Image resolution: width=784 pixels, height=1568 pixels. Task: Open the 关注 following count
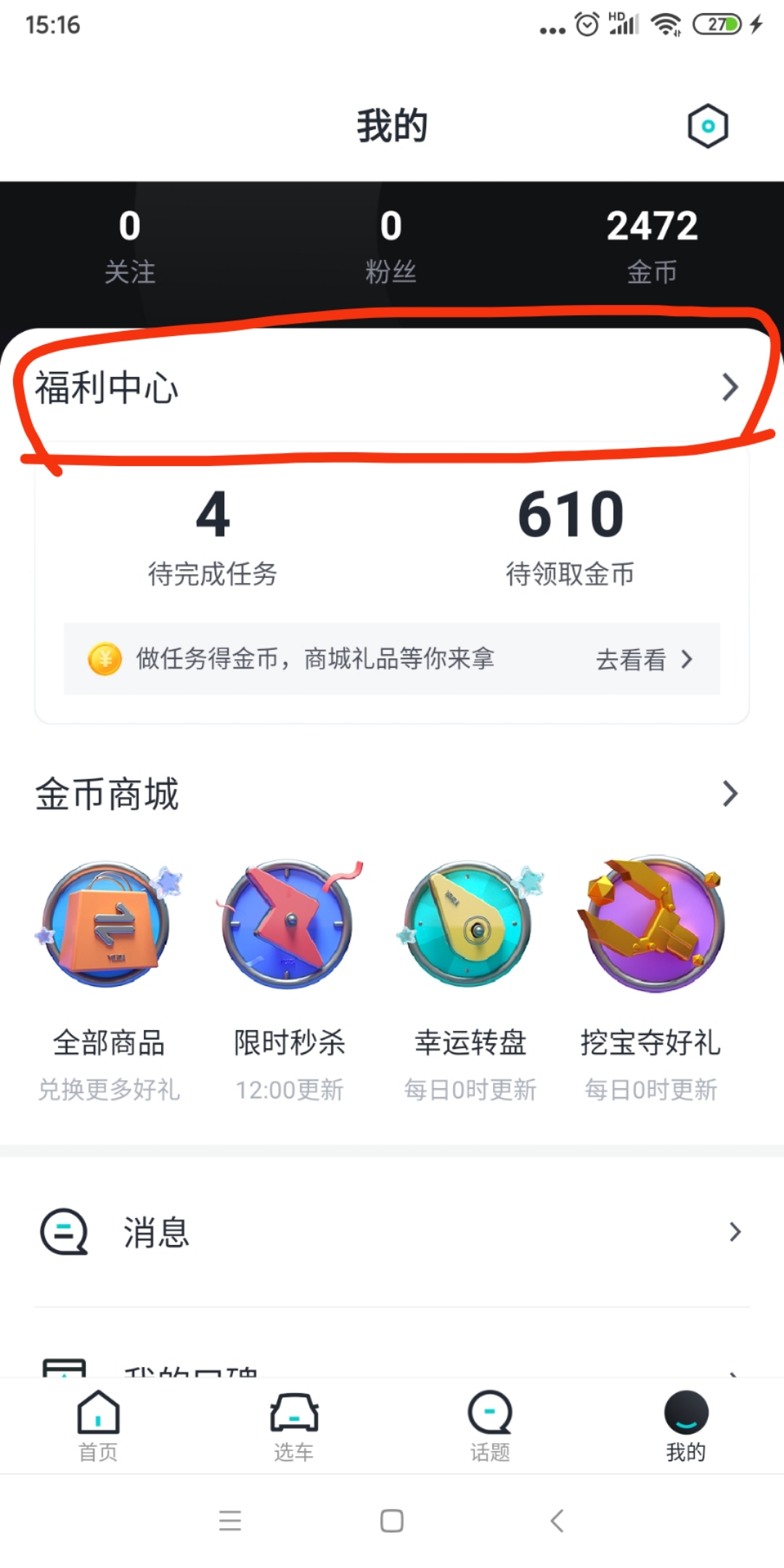[x=130, y=245]
